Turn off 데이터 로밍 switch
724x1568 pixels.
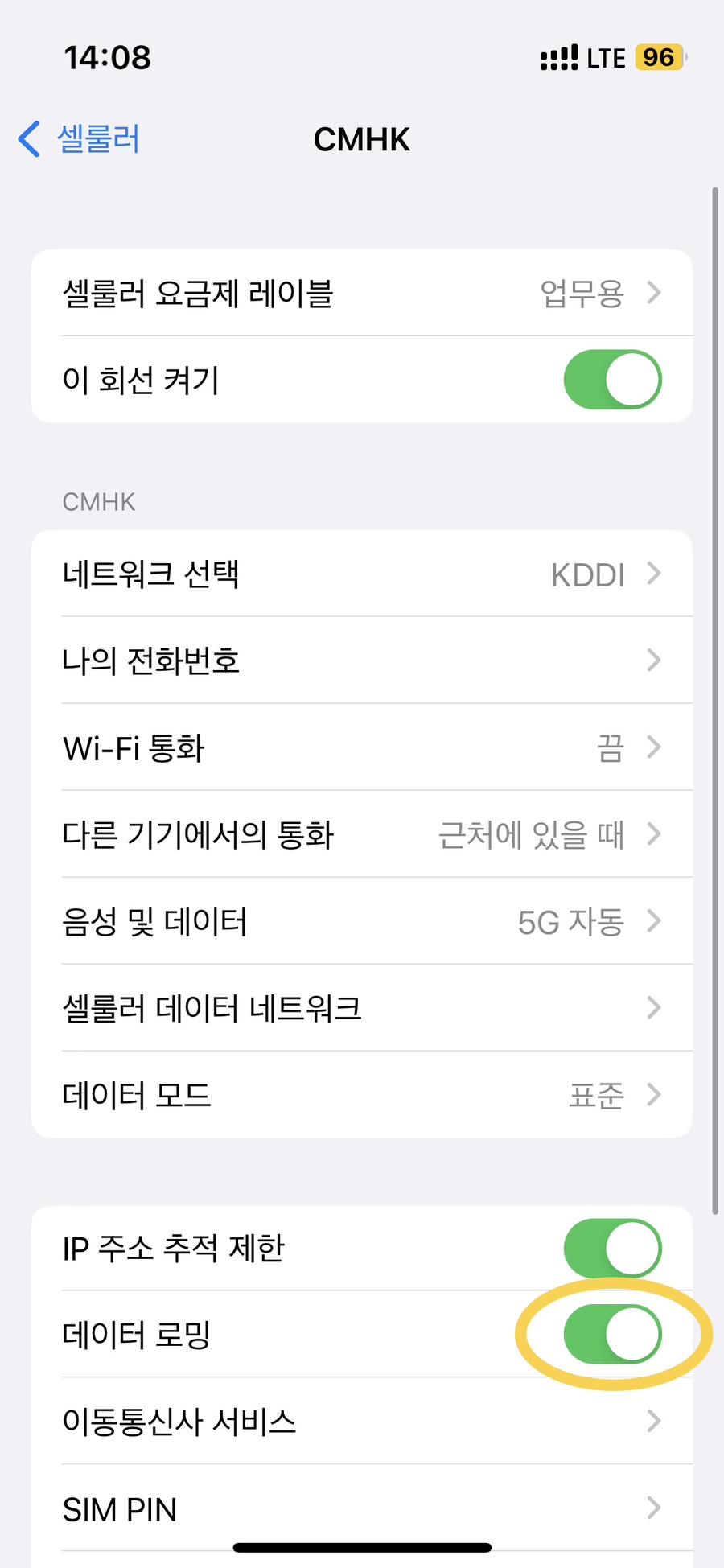point(612,1334)
